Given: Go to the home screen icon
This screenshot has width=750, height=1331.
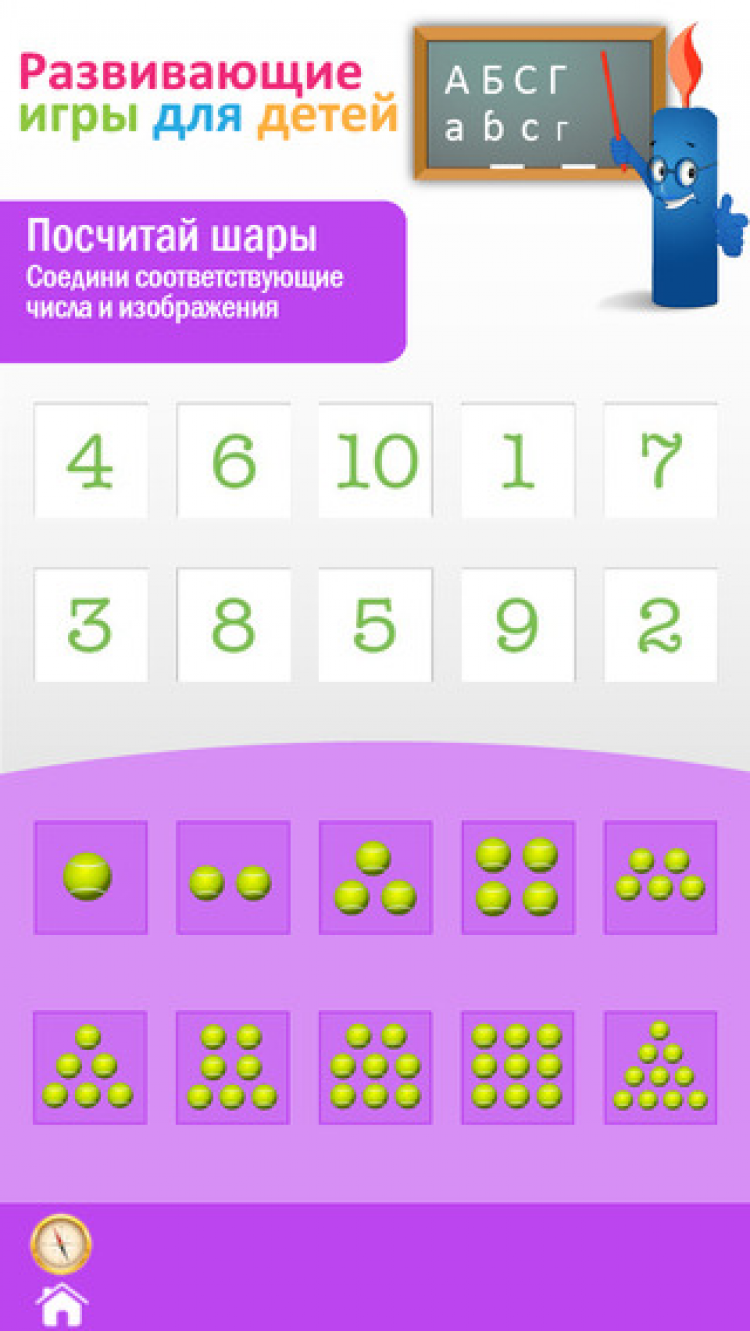Looking at the screenshot, I should (61, 1303).
